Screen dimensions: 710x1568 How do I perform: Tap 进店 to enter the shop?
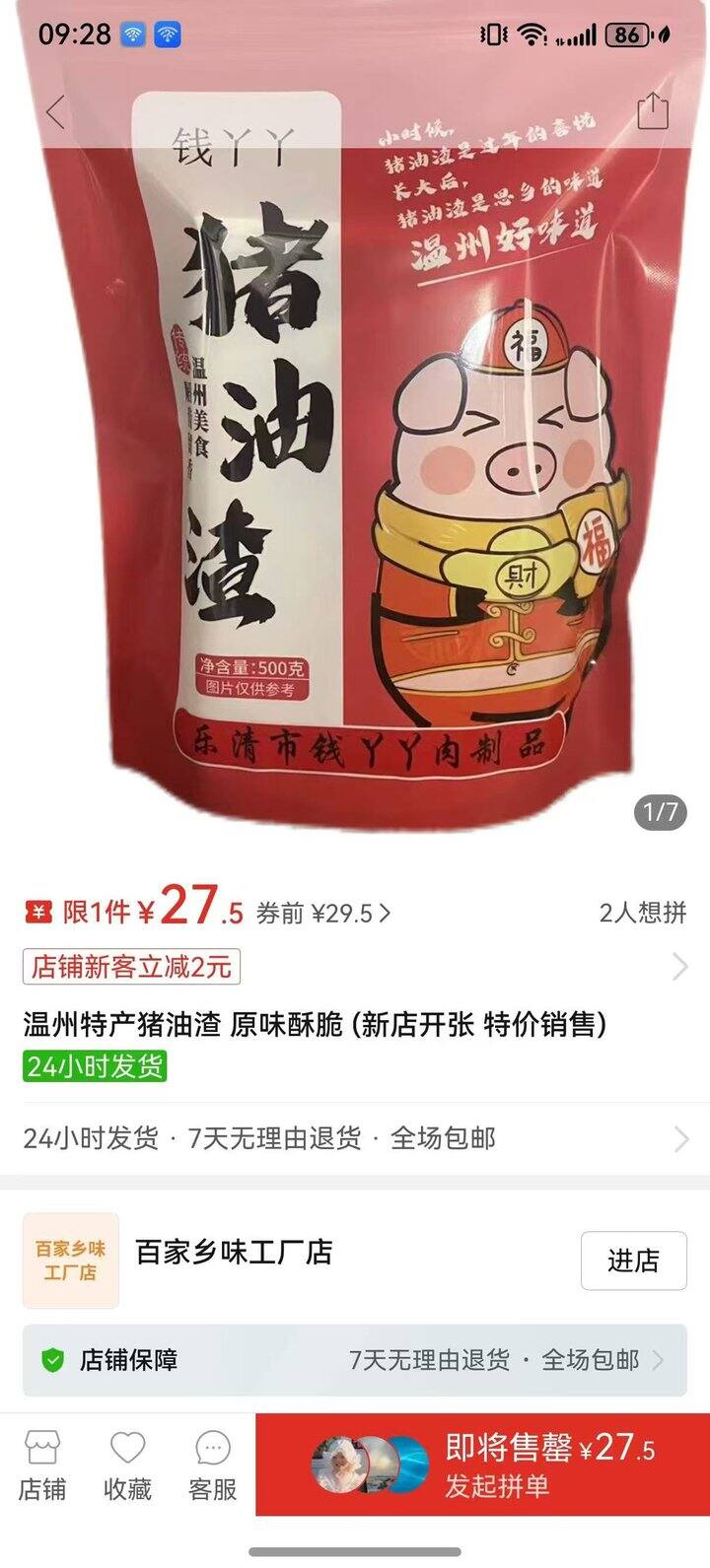click(633, 1261)
